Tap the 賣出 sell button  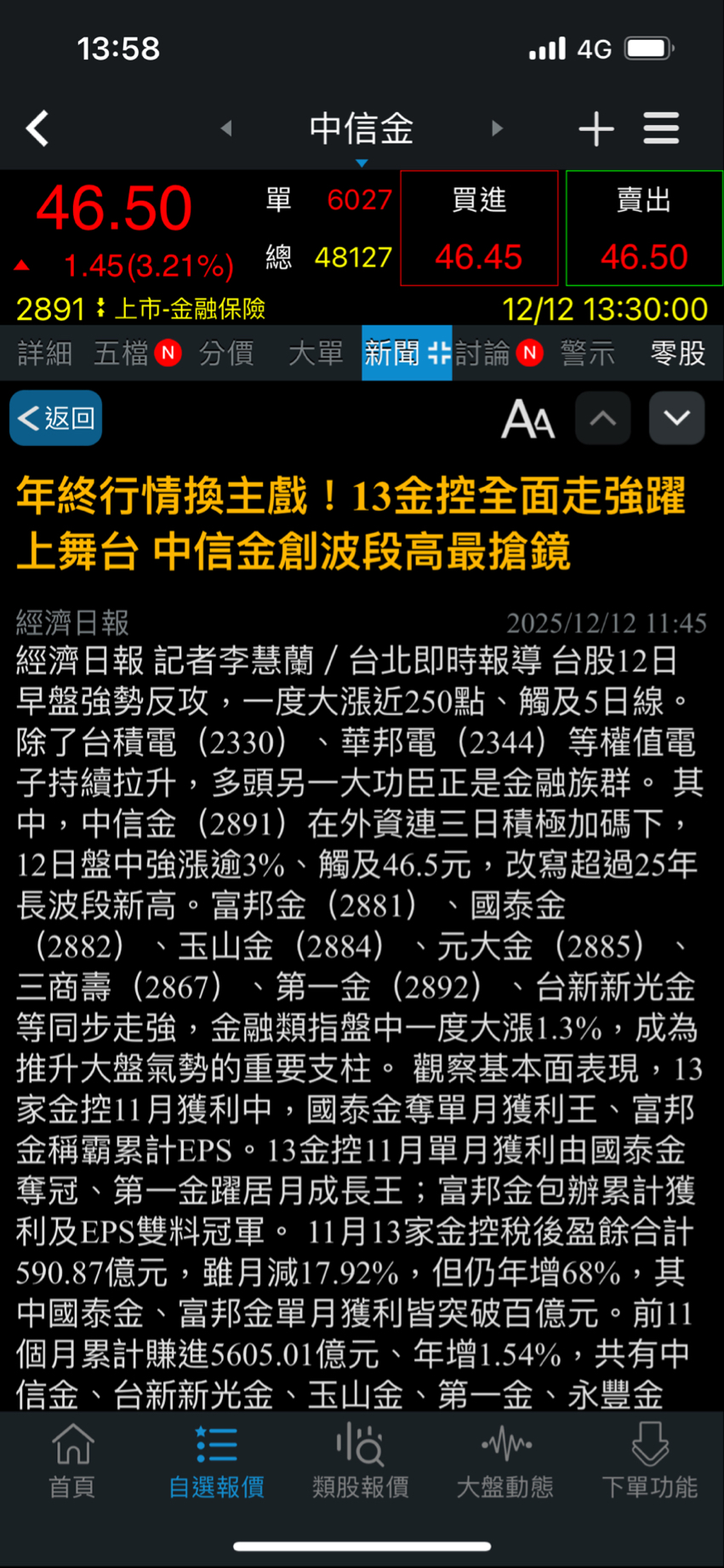pyautogui.click(x=644, y=228)
